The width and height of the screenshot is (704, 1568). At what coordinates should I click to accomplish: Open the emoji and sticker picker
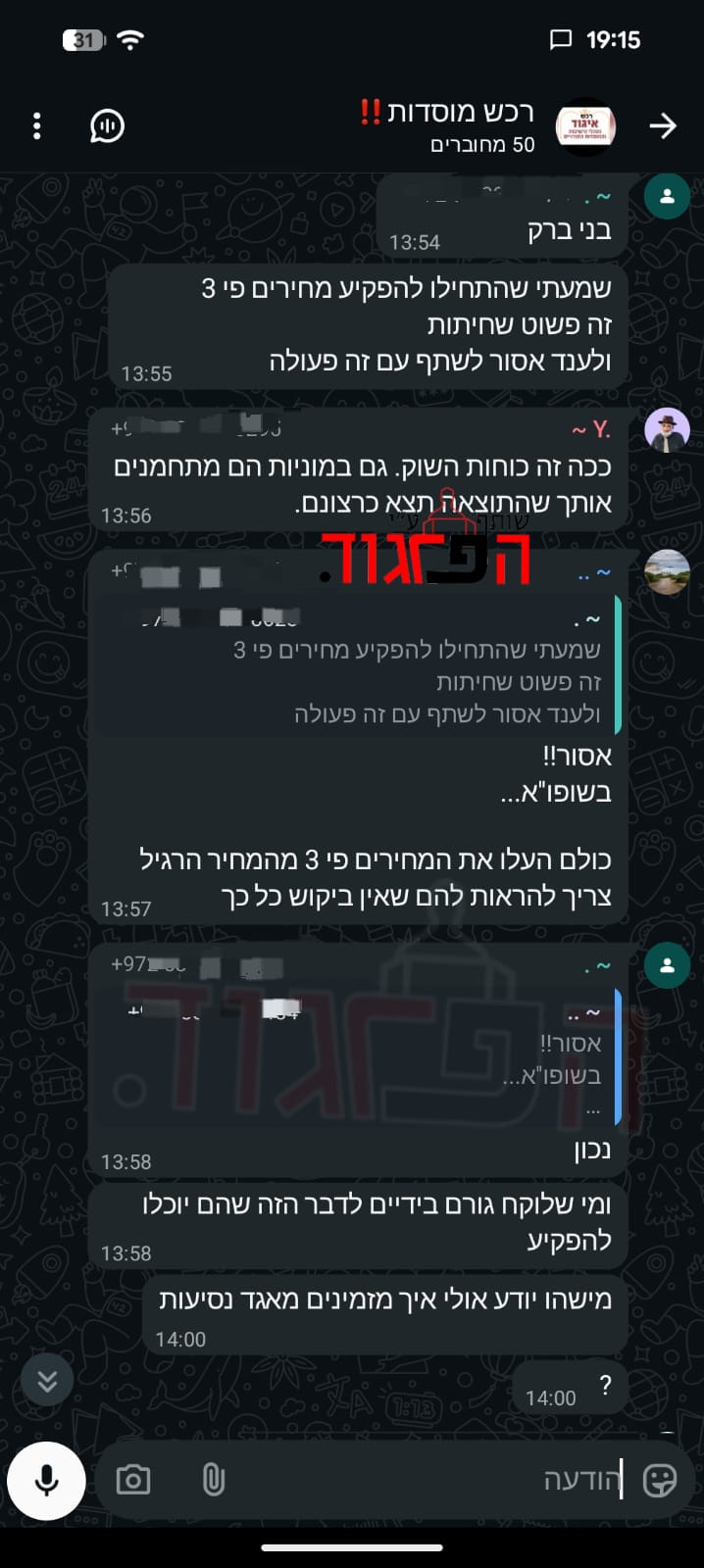(659, 1480)
